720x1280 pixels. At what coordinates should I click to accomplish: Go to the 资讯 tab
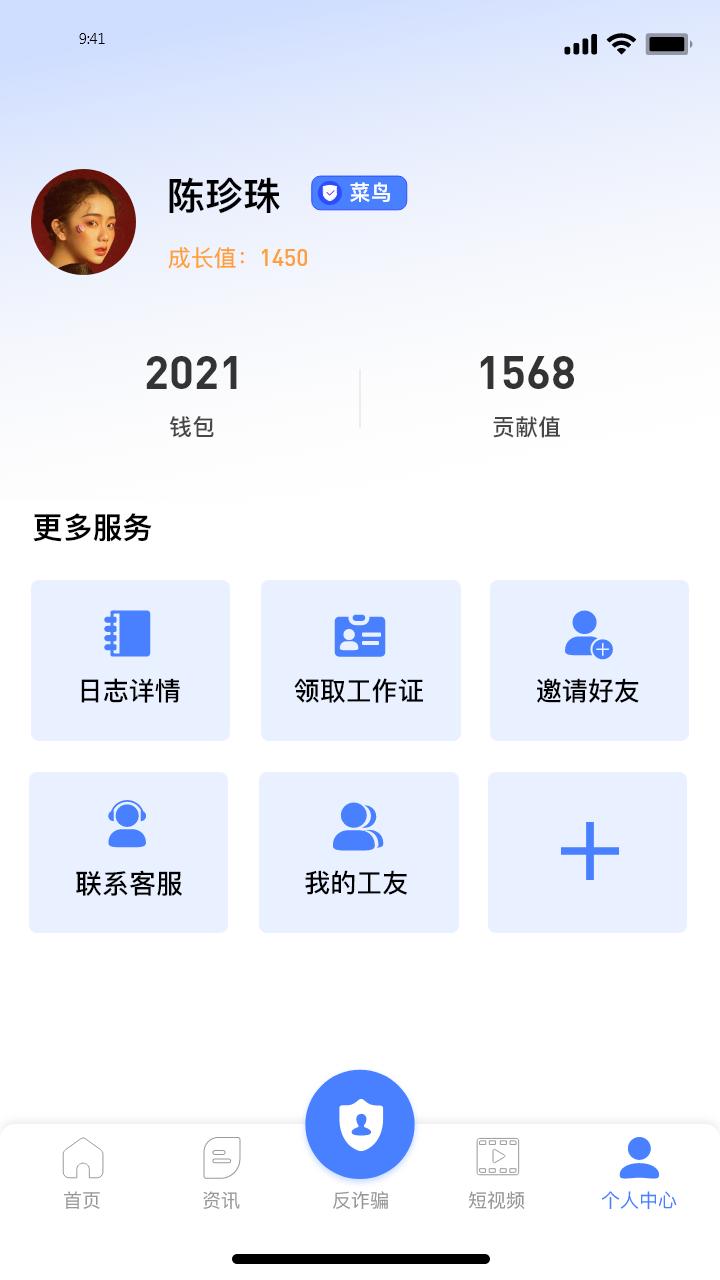[x=221, y=1174]
